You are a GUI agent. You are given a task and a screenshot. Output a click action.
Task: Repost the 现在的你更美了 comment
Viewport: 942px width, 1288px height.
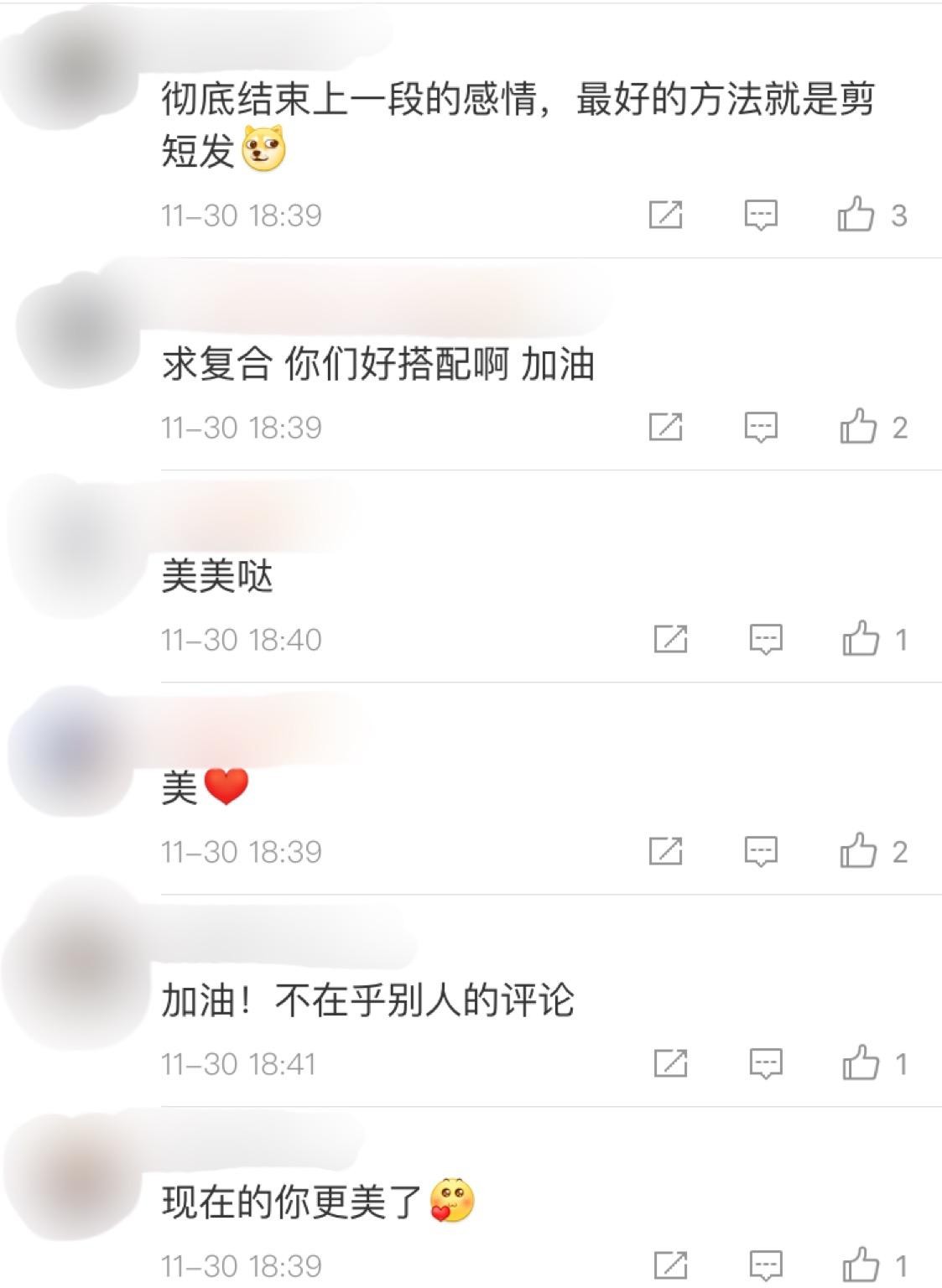click(670, 1265)
